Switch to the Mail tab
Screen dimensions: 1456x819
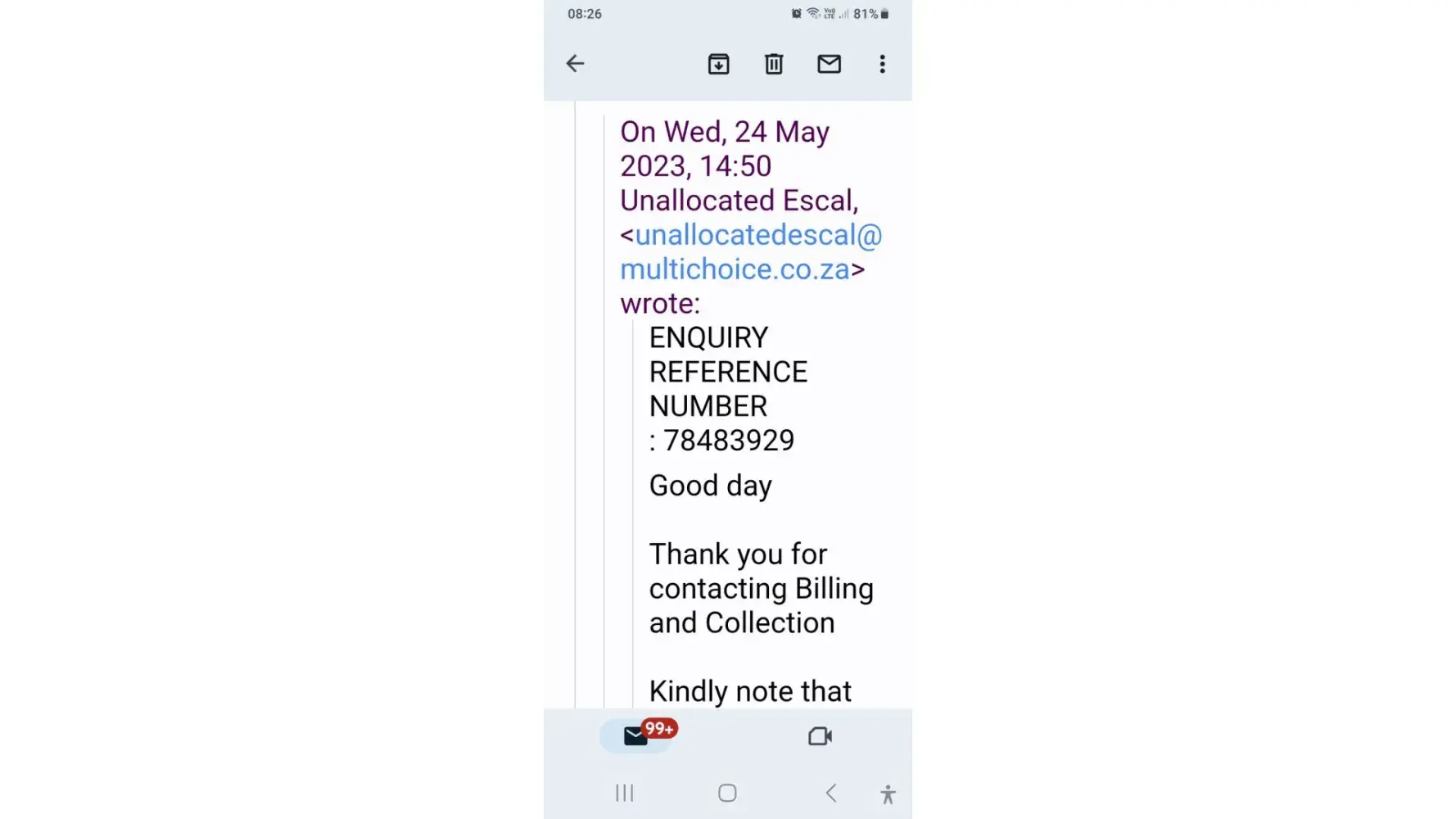(x=636, y=735)
